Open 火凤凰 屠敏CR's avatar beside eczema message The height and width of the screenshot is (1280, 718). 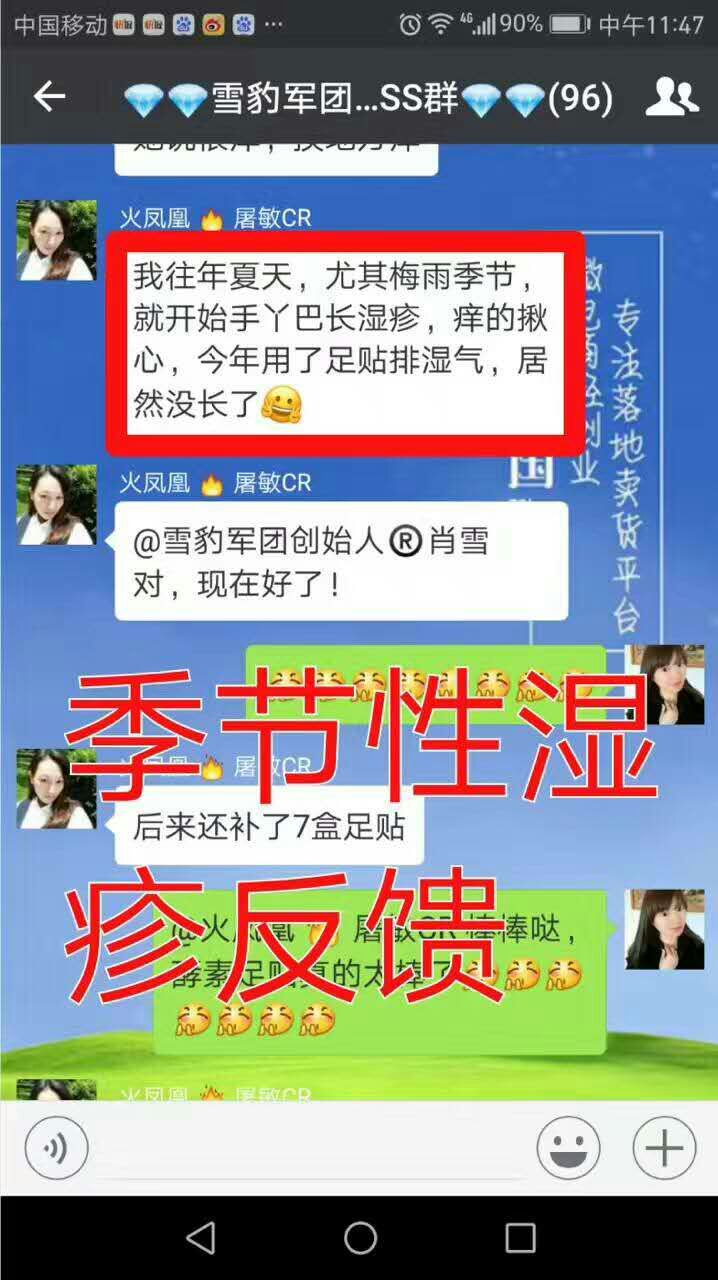pos(56,240)
